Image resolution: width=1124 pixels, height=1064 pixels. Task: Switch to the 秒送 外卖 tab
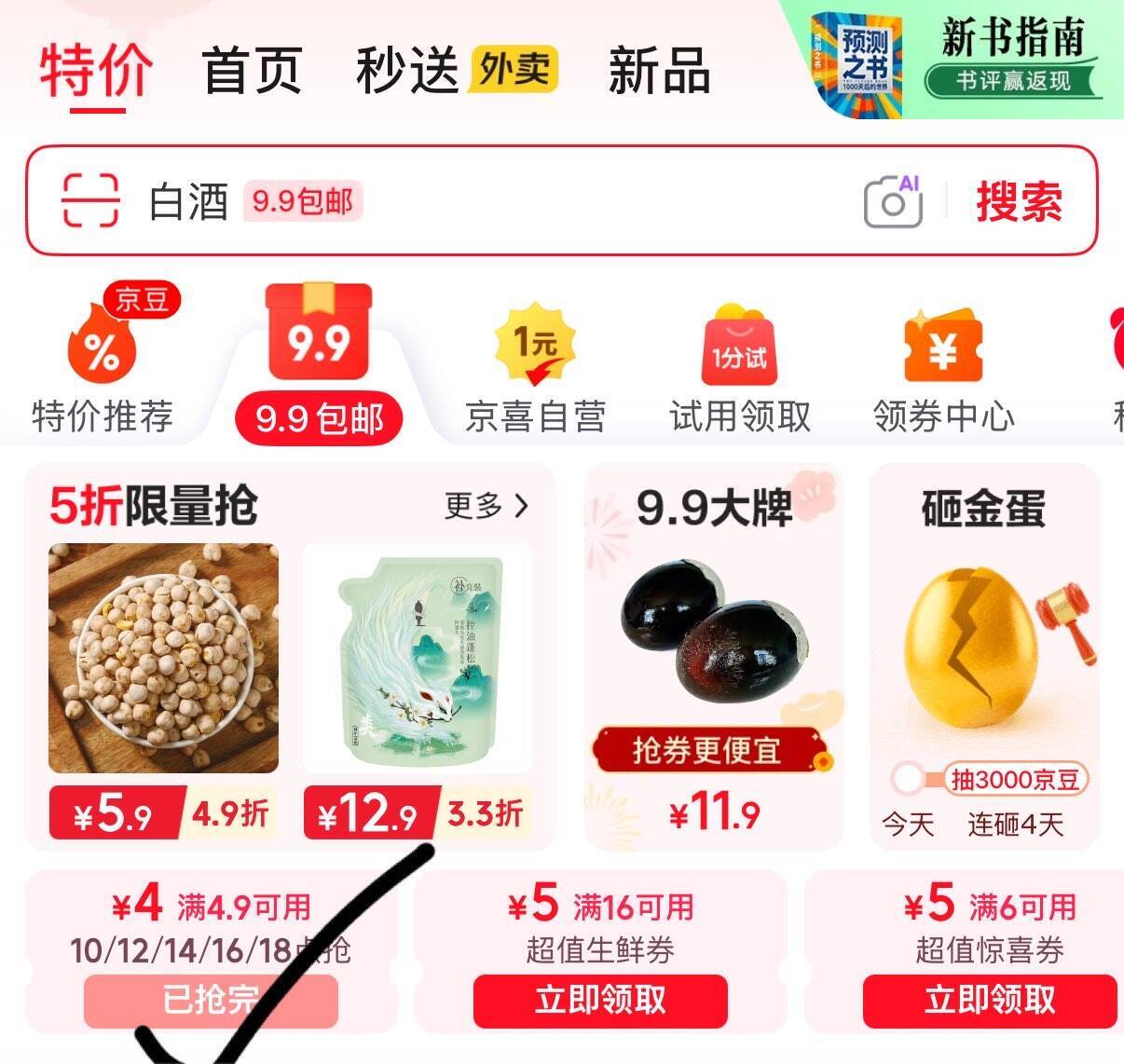(x=456, y=71)
